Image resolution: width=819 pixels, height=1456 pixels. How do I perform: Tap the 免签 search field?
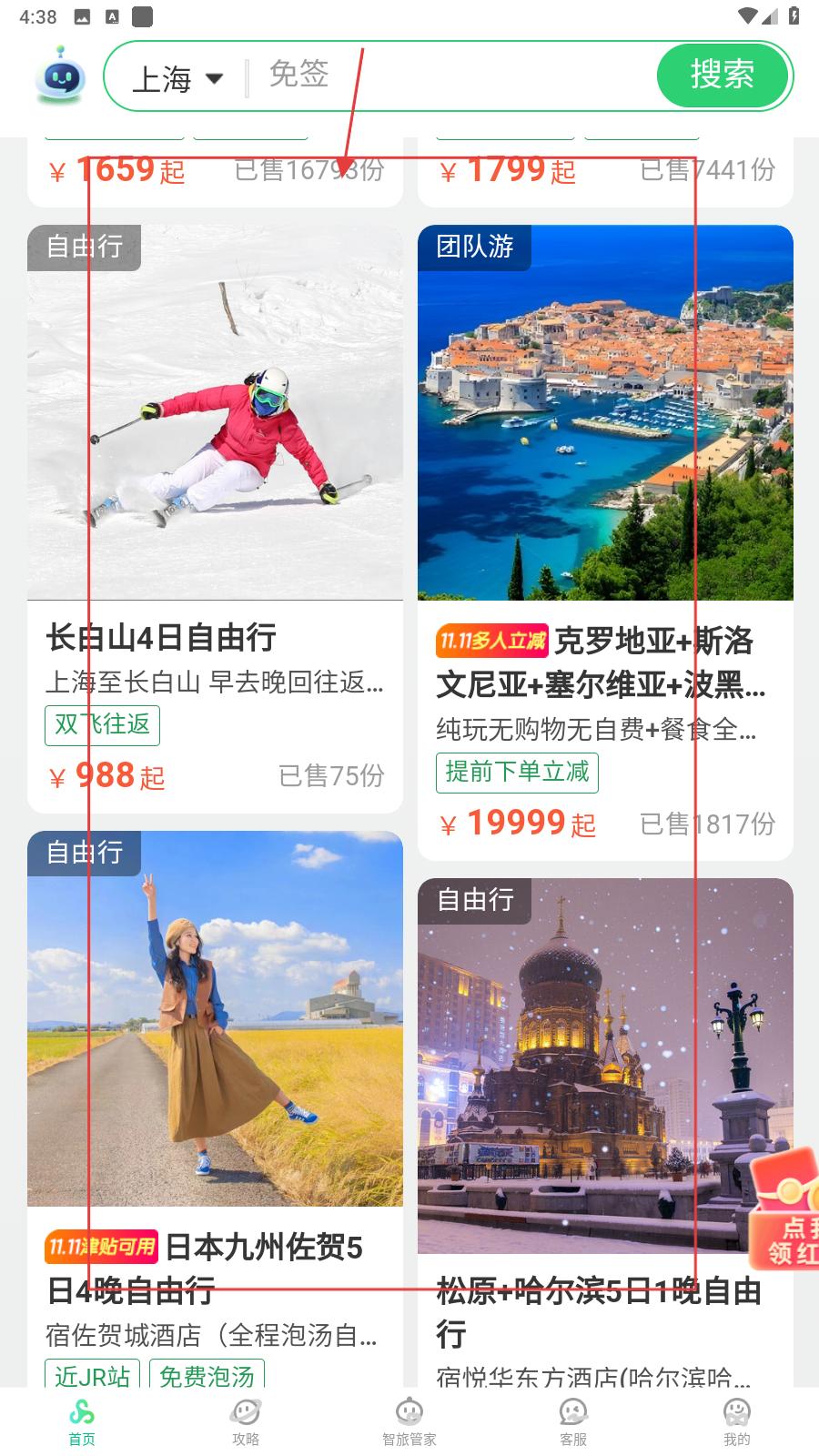[x=455, y=76]
